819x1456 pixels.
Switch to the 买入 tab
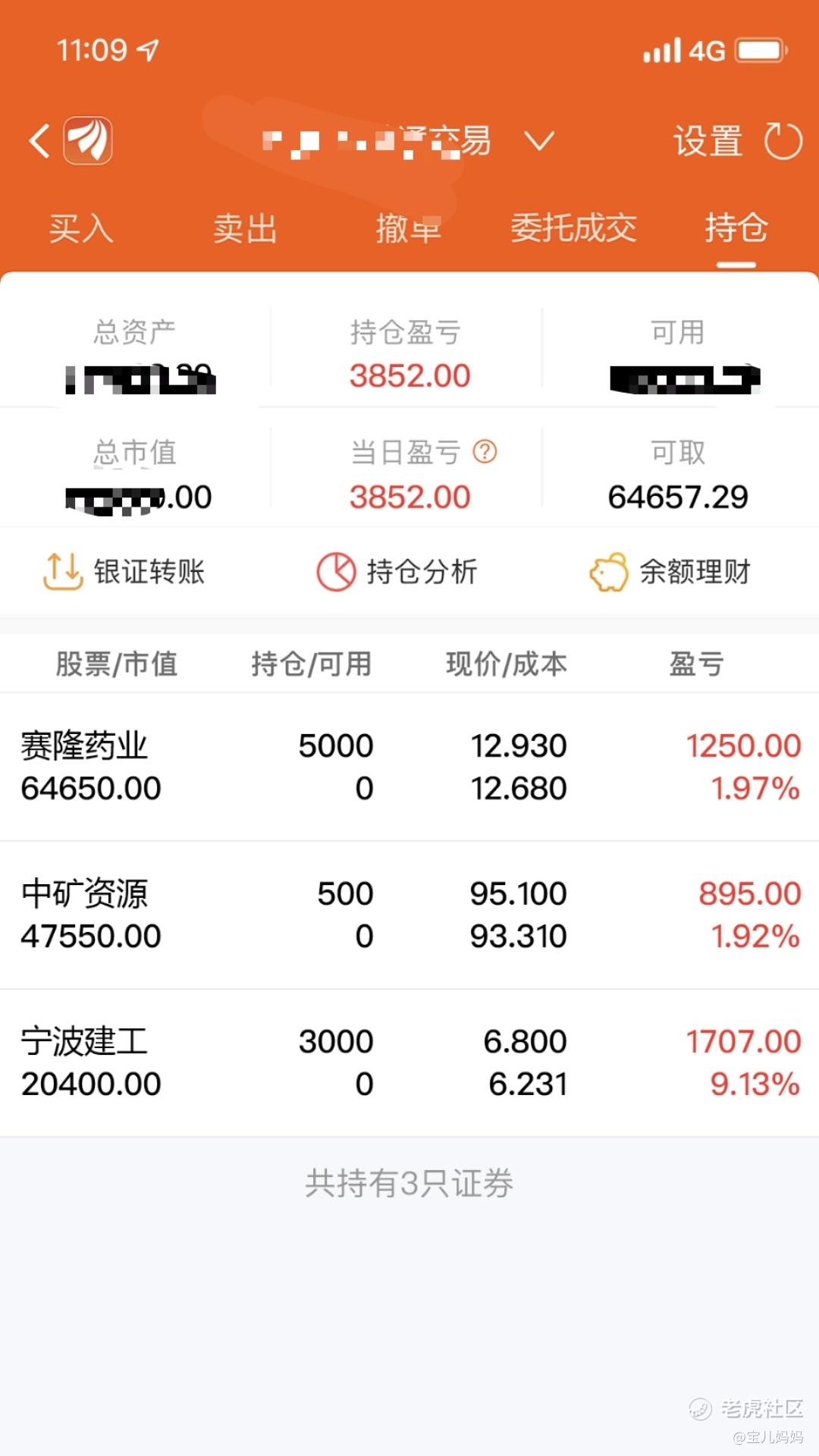click(x=81, y=228)
